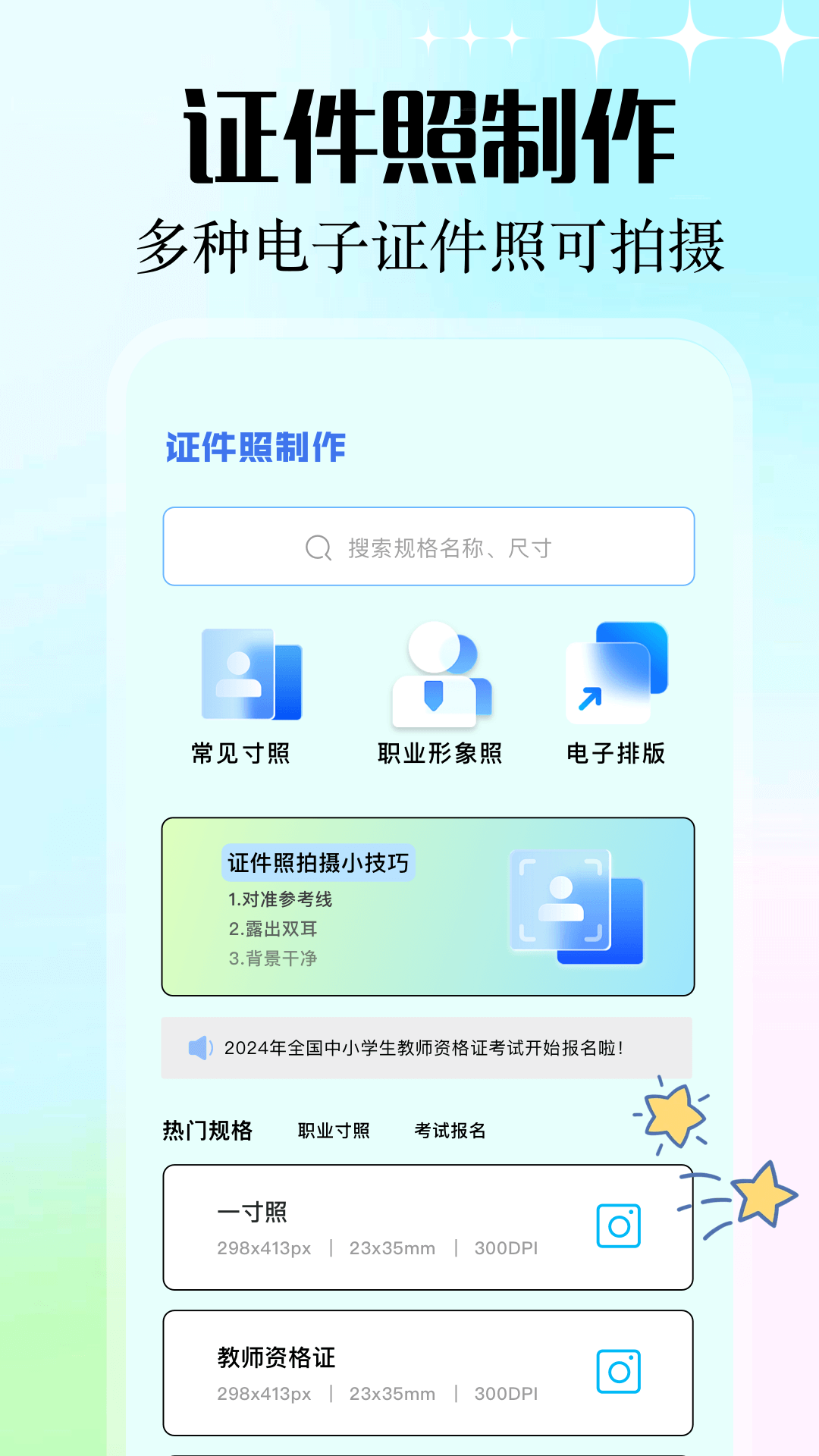
Task: Open the 考试报名 tab
Action: (x=450, y=1131)
